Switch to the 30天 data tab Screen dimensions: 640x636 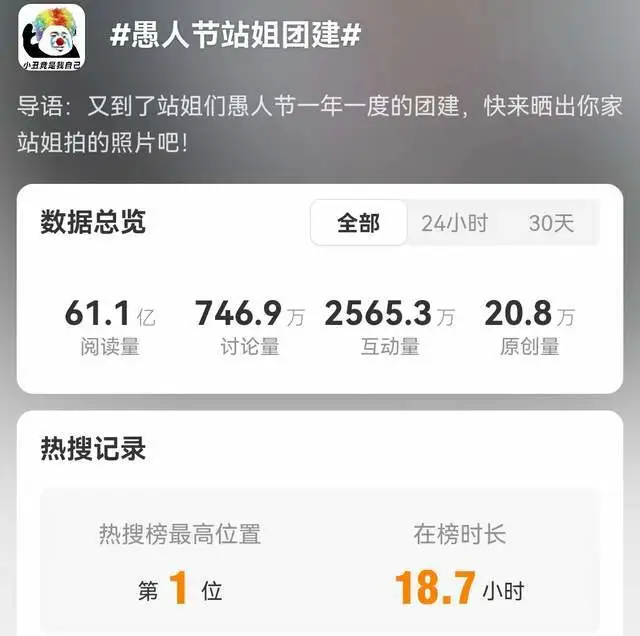point(551,223)
